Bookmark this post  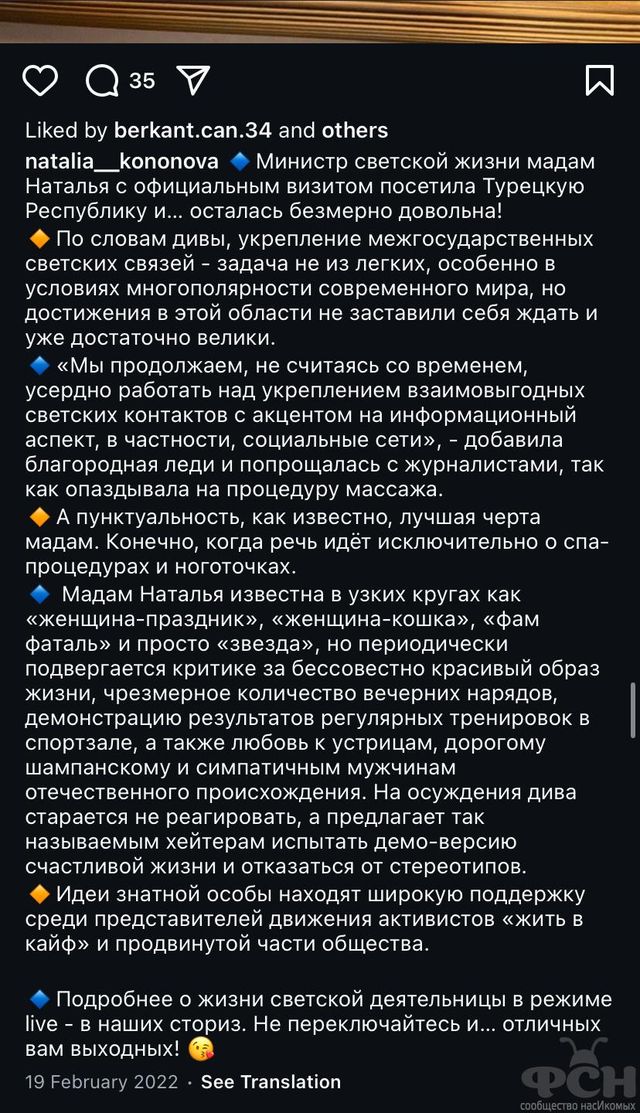pos(600,80)
